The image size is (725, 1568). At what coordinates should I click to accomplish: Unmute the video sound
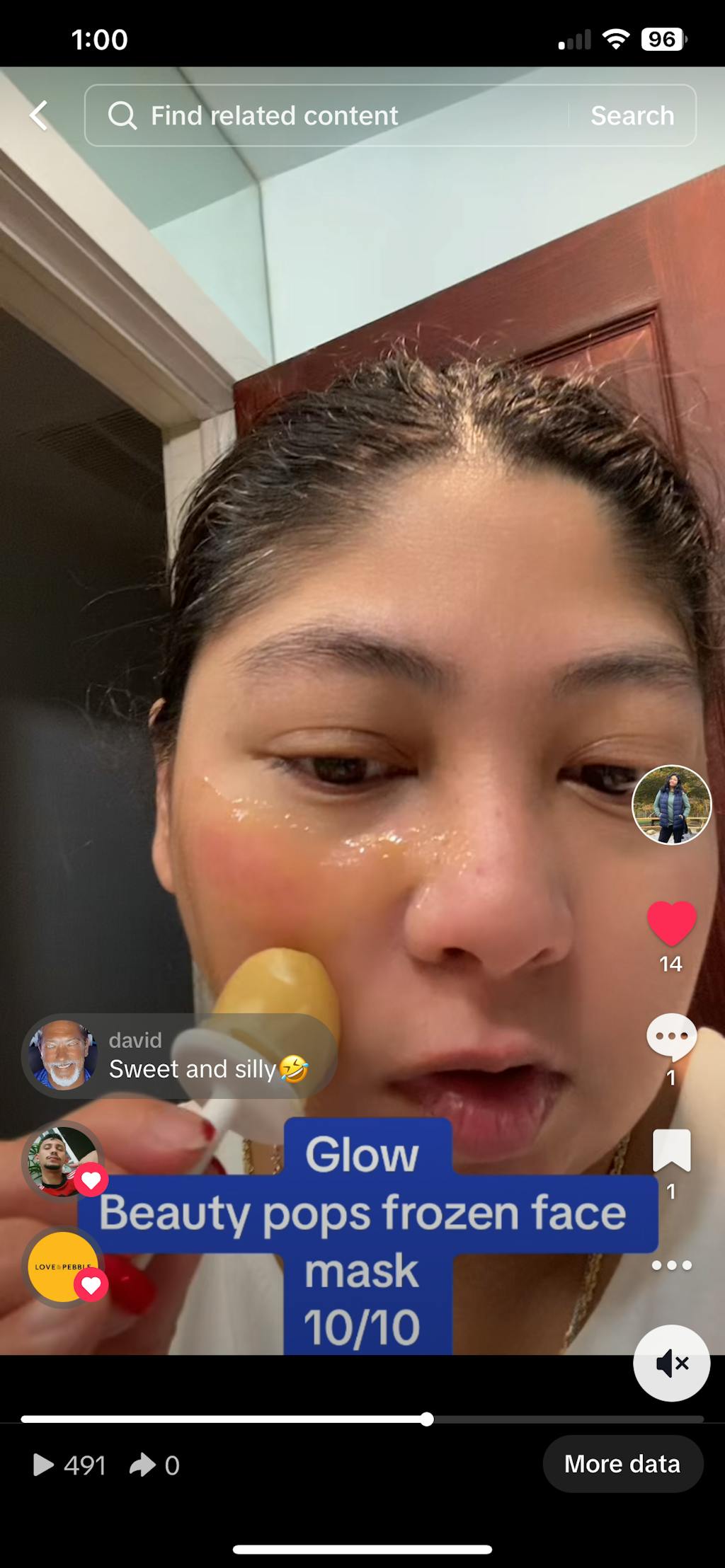point(670,1363)
